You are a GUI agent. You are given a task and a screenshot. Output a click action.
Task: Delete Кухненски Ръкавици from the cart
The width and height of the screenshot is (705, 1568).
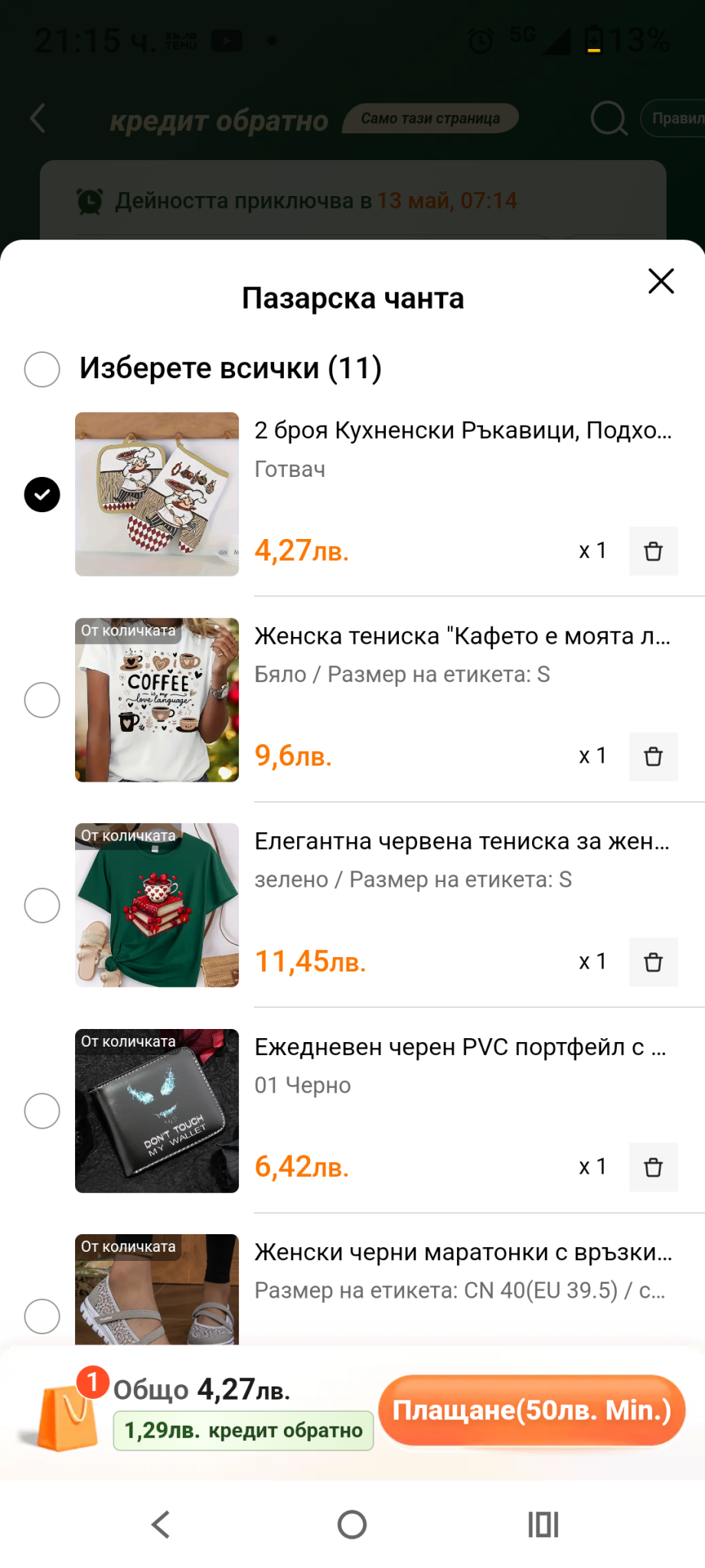coord(653,551)
